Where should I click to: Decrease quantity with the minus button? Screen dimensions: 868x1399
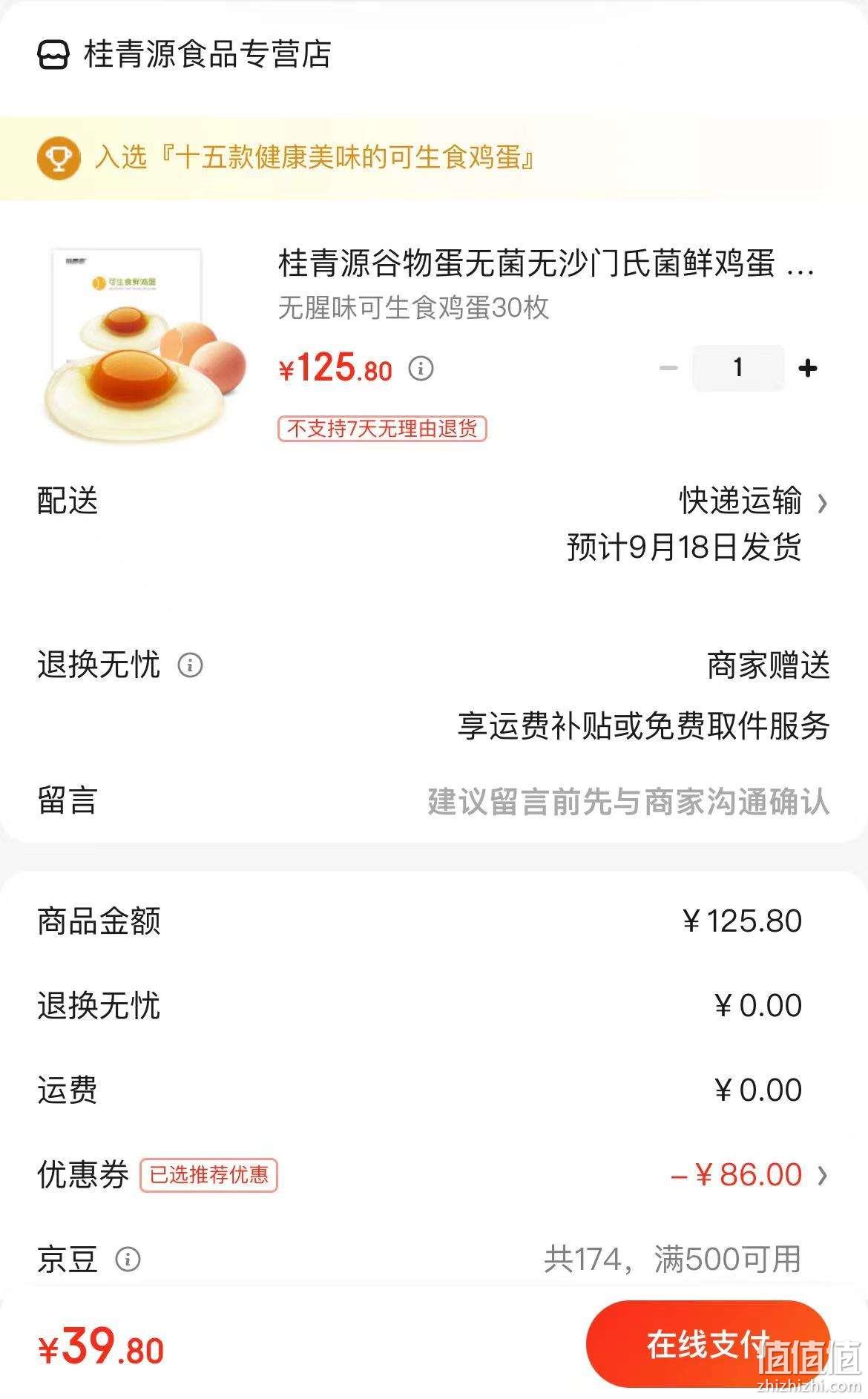[668, 368]
